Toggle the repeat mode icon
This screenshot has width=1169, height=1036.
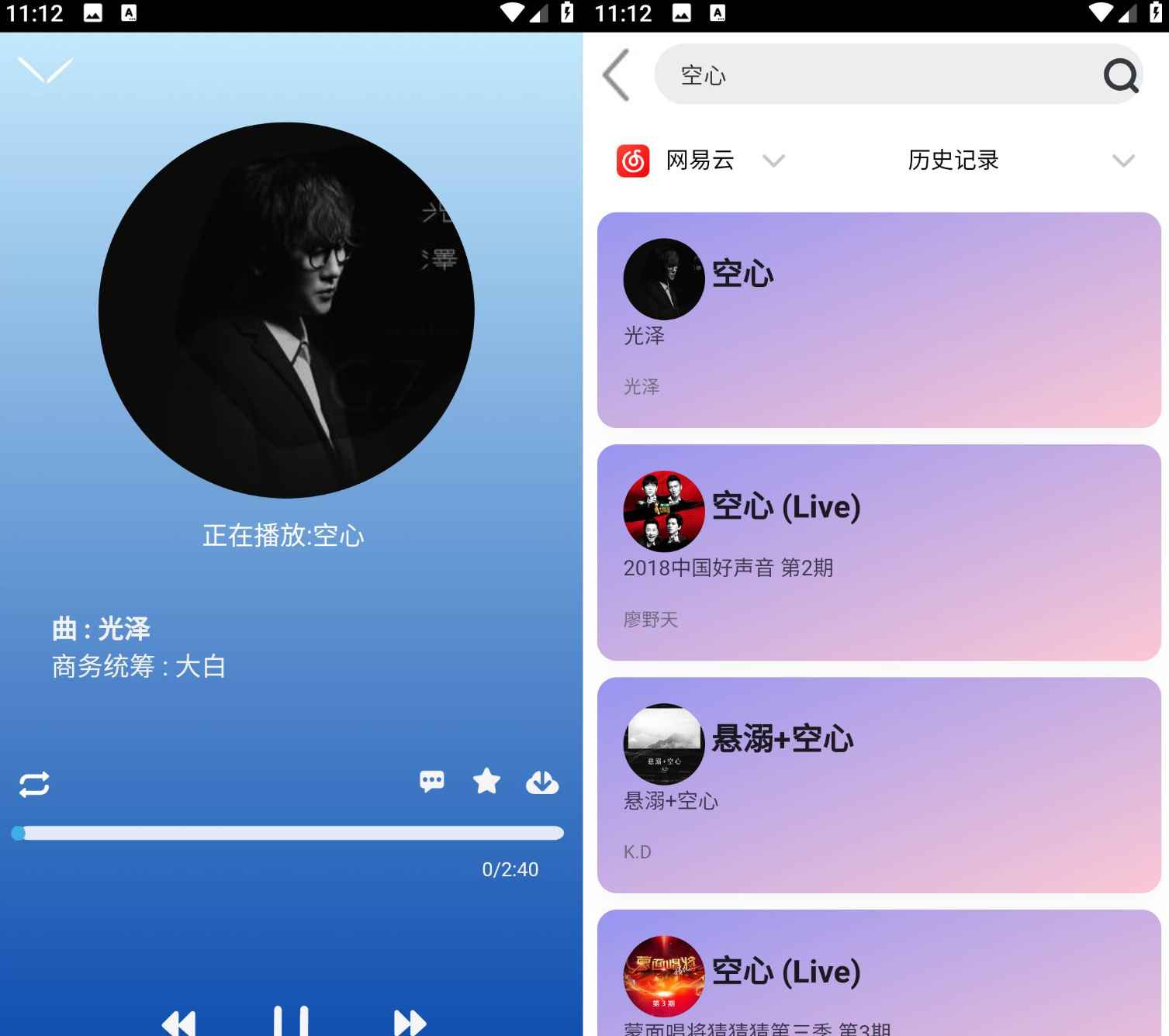[x=34, y=784]
